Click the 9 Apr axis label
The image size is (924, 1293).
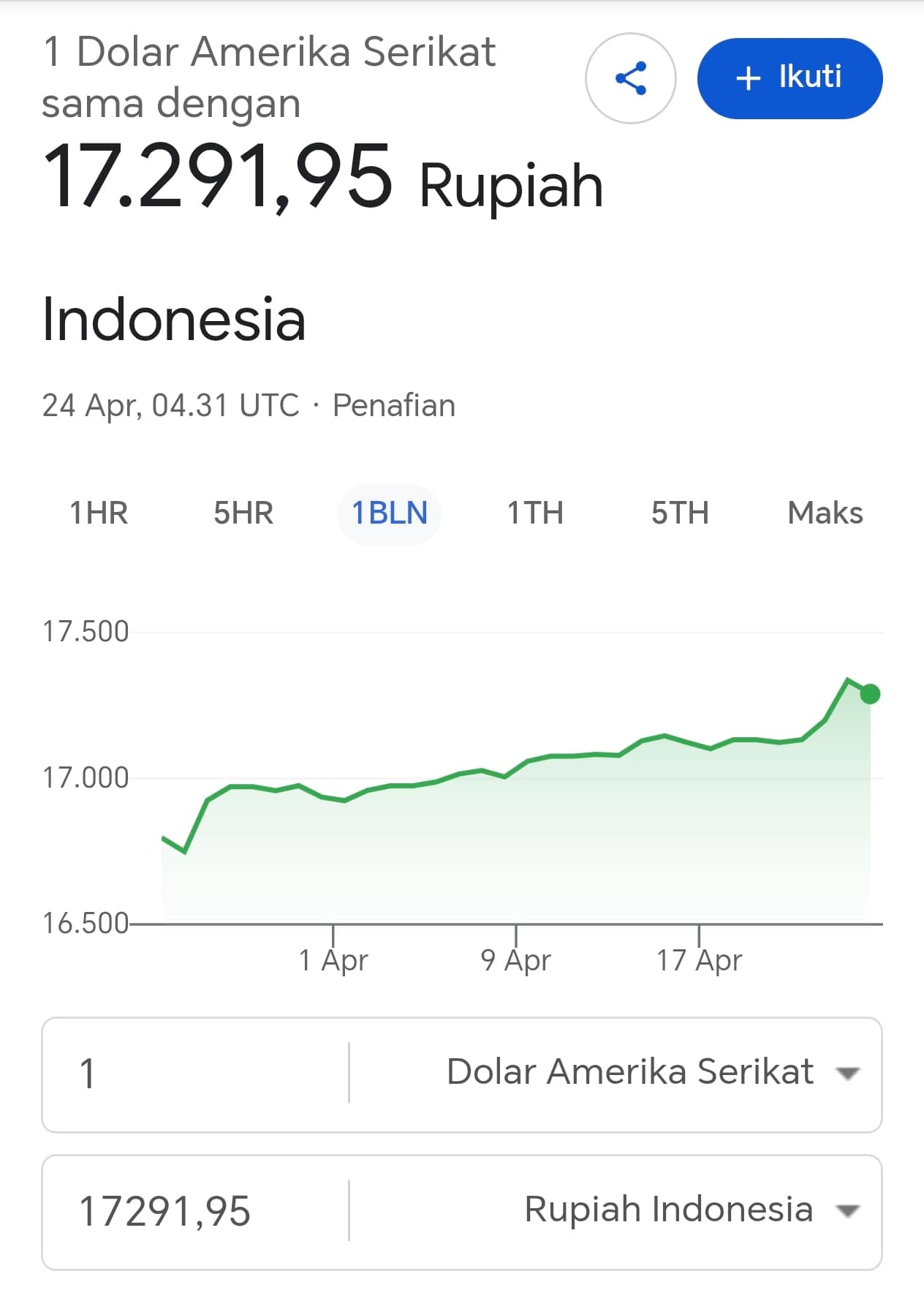pos(517,960)
